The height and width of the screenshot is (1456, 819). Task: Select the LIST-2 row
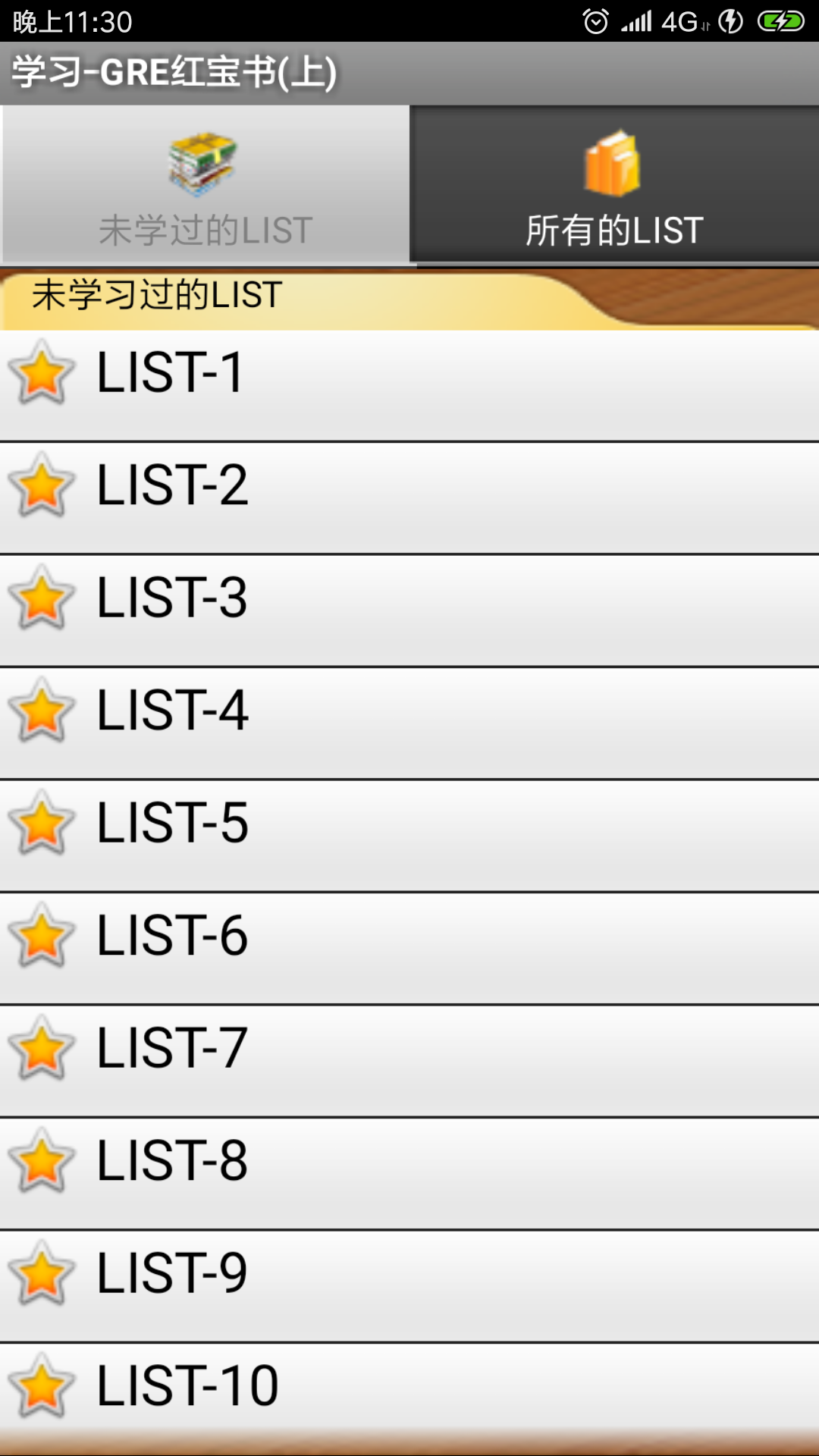(x=409, y=498)
